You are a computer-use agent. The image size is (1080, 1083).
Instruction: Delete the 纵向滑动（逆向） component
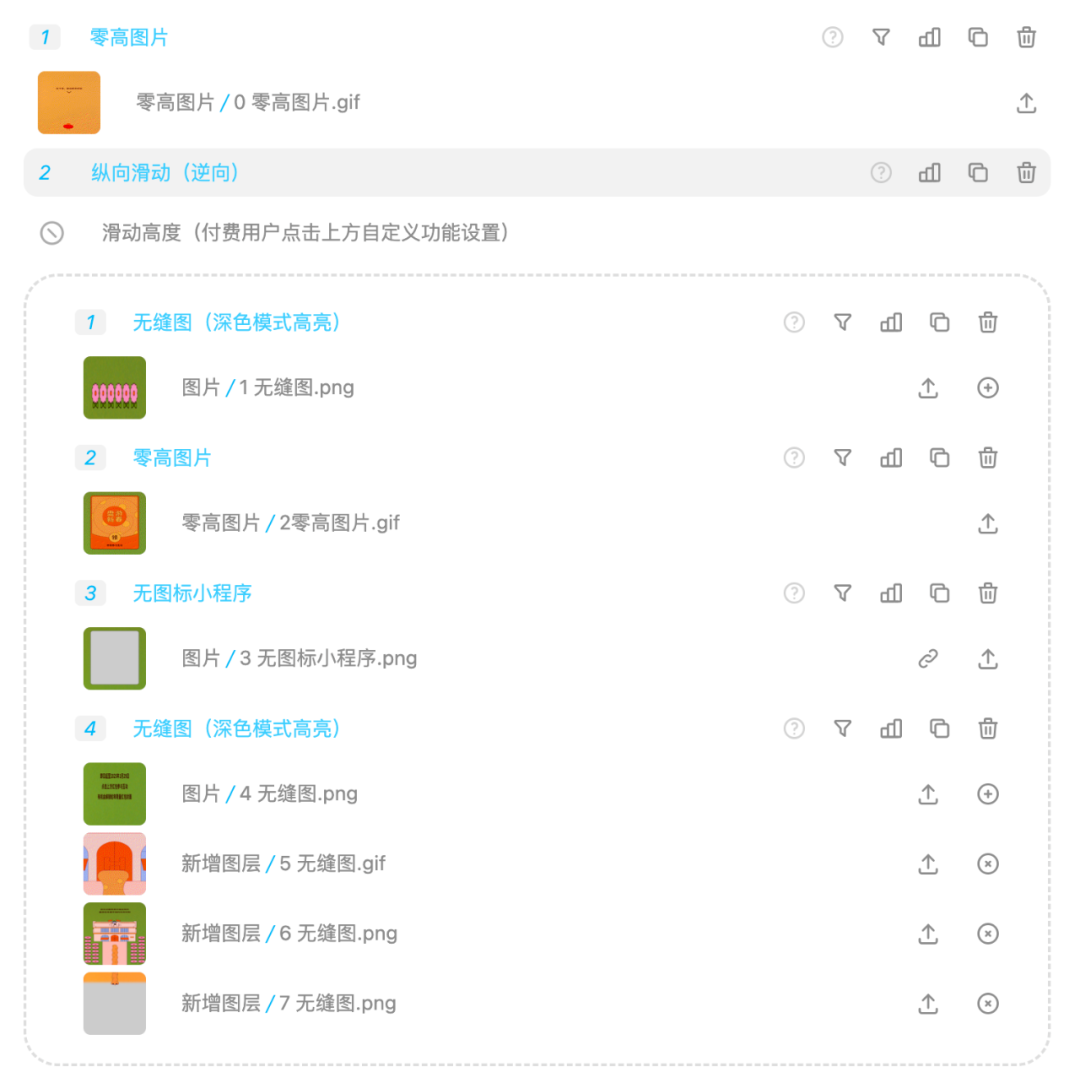(1026, 173)
